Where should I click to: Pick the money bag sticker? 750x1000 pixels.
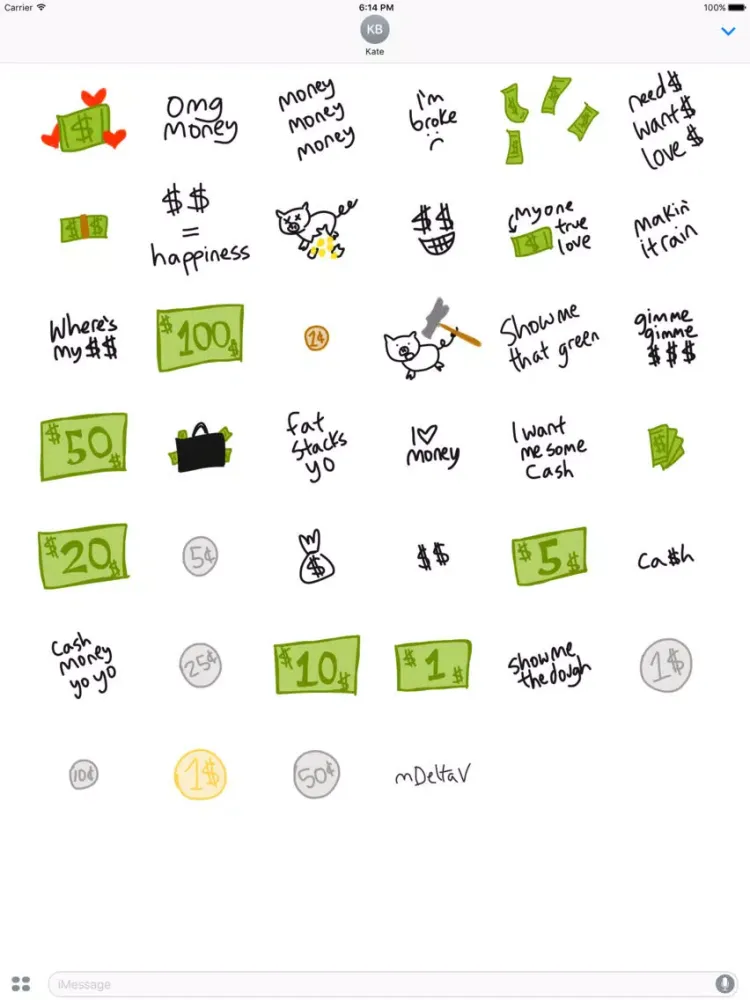click(316, 557)
